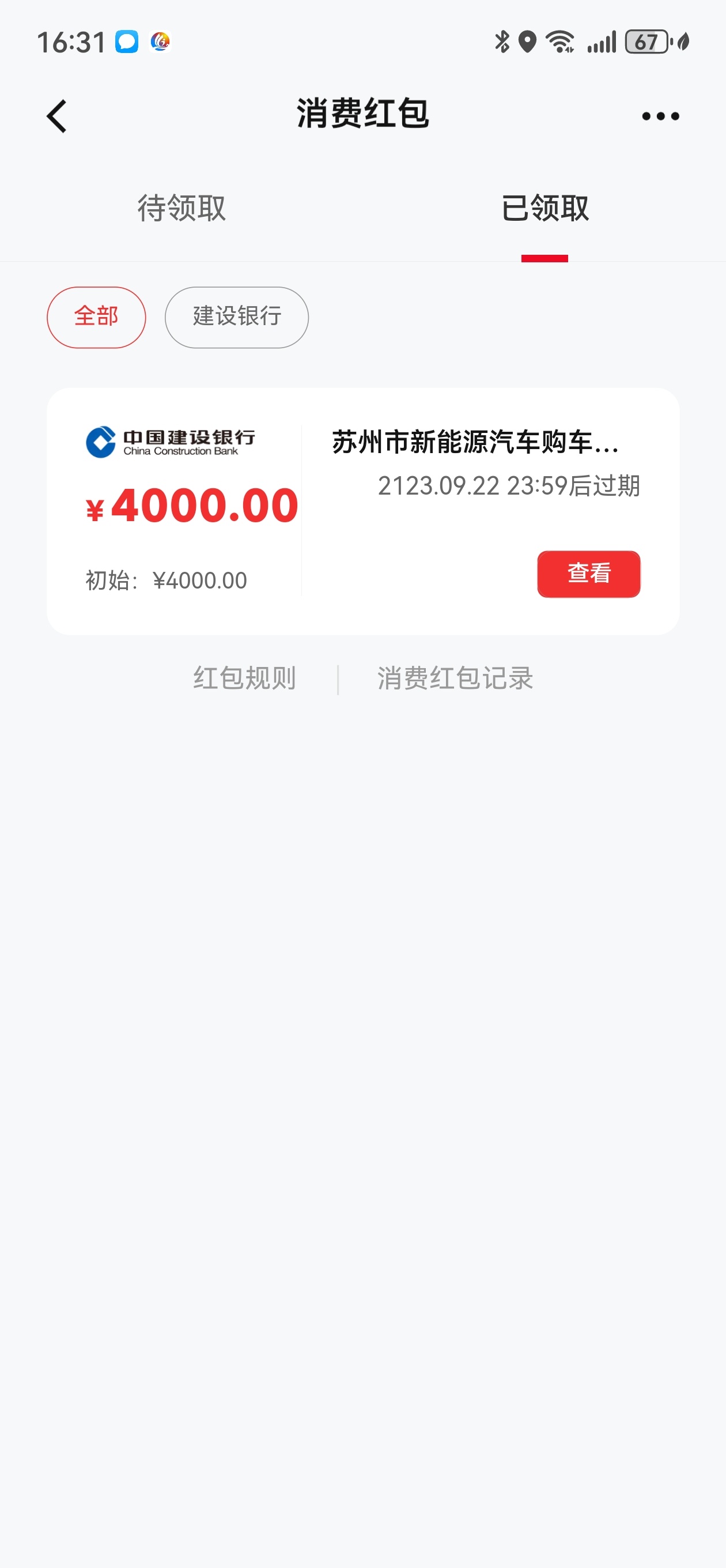Select the 全部 filter chip
Viewport: 726px width, 1568px height.
coord(96,317)
